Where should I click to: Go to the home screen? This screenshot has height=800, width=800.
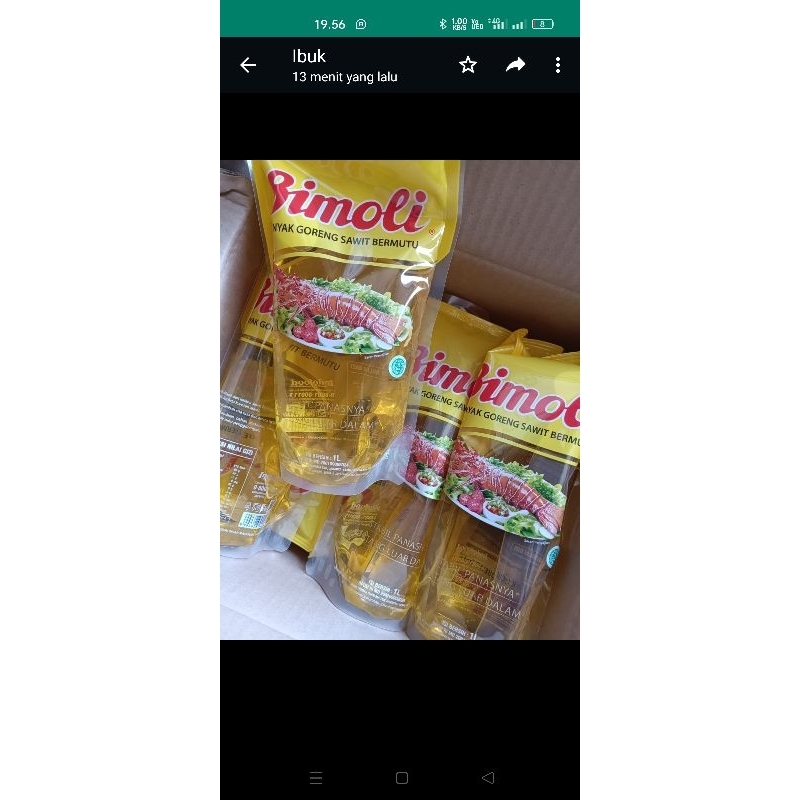402,777
